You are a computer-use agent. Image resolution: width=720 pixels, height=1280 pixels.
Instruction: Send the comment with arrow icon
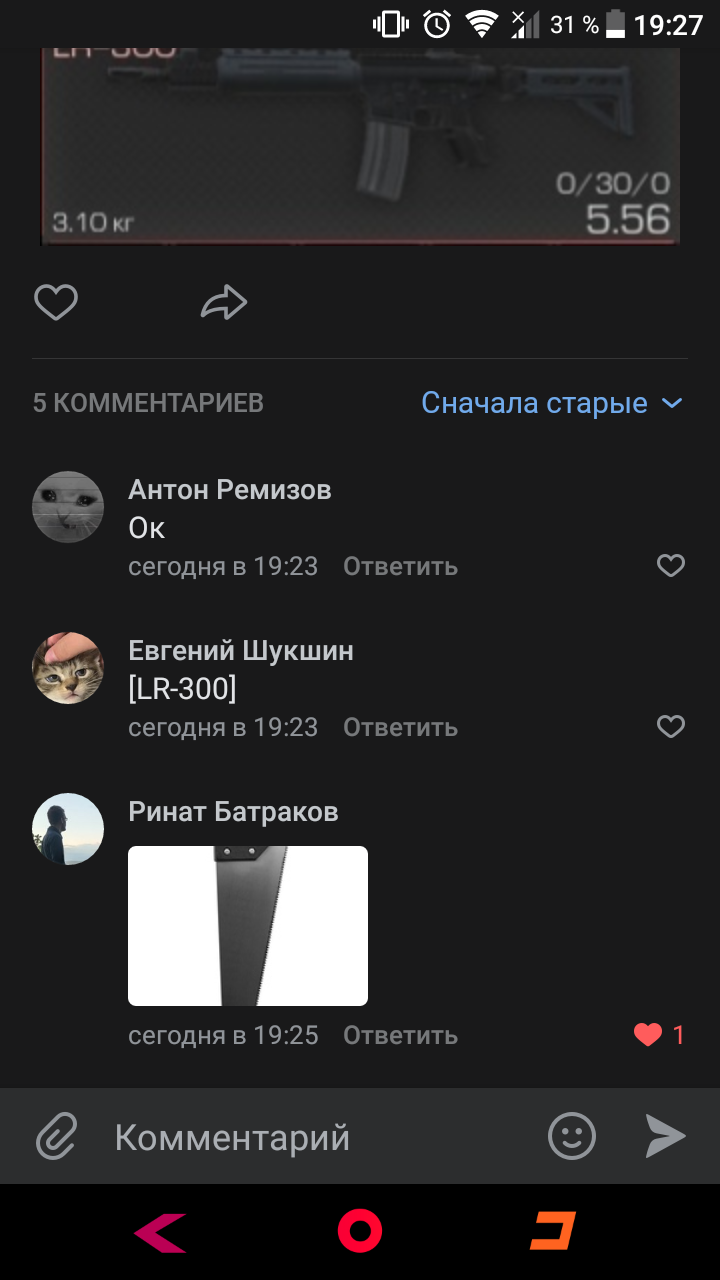coord(665,1137)
